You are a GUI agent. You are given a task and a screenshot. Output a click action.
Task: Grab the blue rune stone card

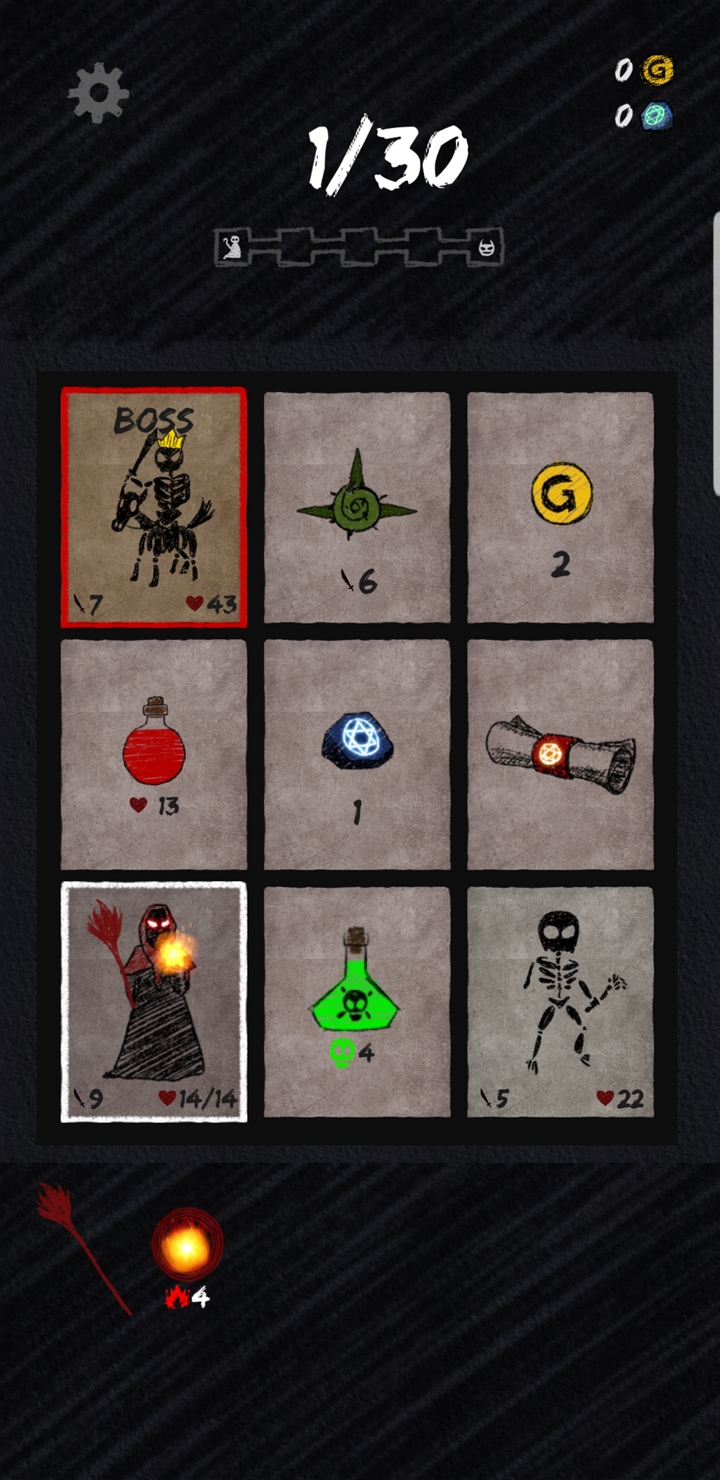[357, 754]
